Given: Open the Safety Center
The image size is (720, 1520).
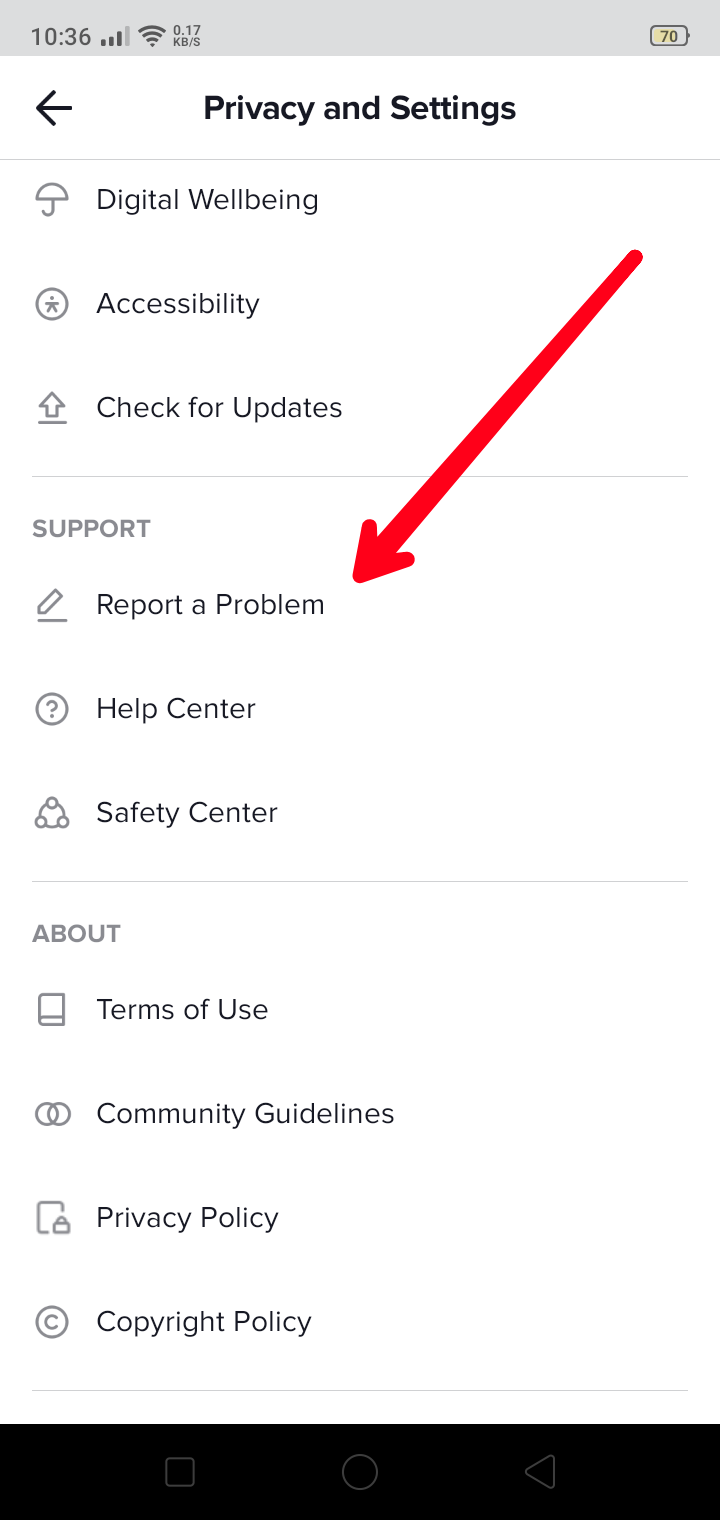Looking at the screenshot, I should (x=187, y=813).
